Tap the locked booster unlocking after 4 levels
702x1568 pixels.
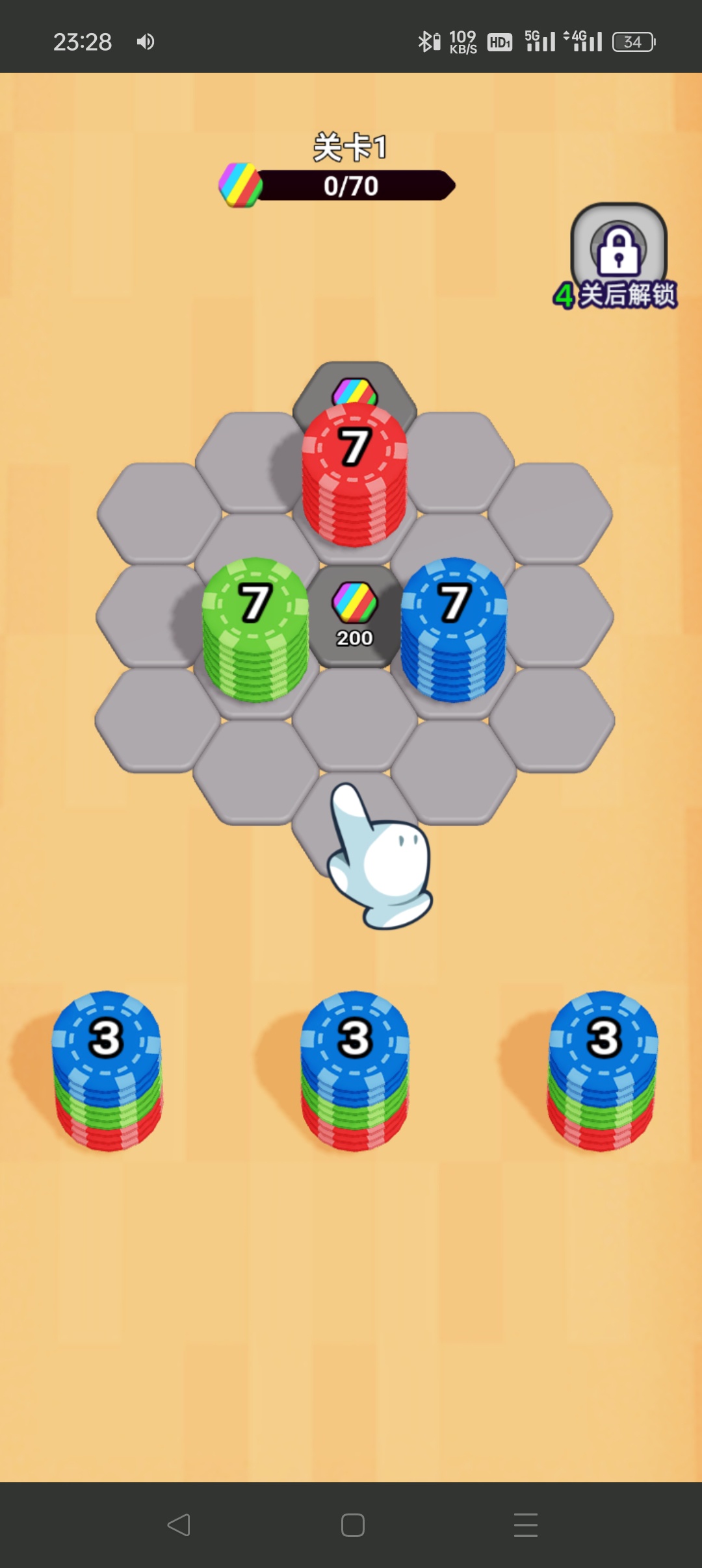(618, 250)
